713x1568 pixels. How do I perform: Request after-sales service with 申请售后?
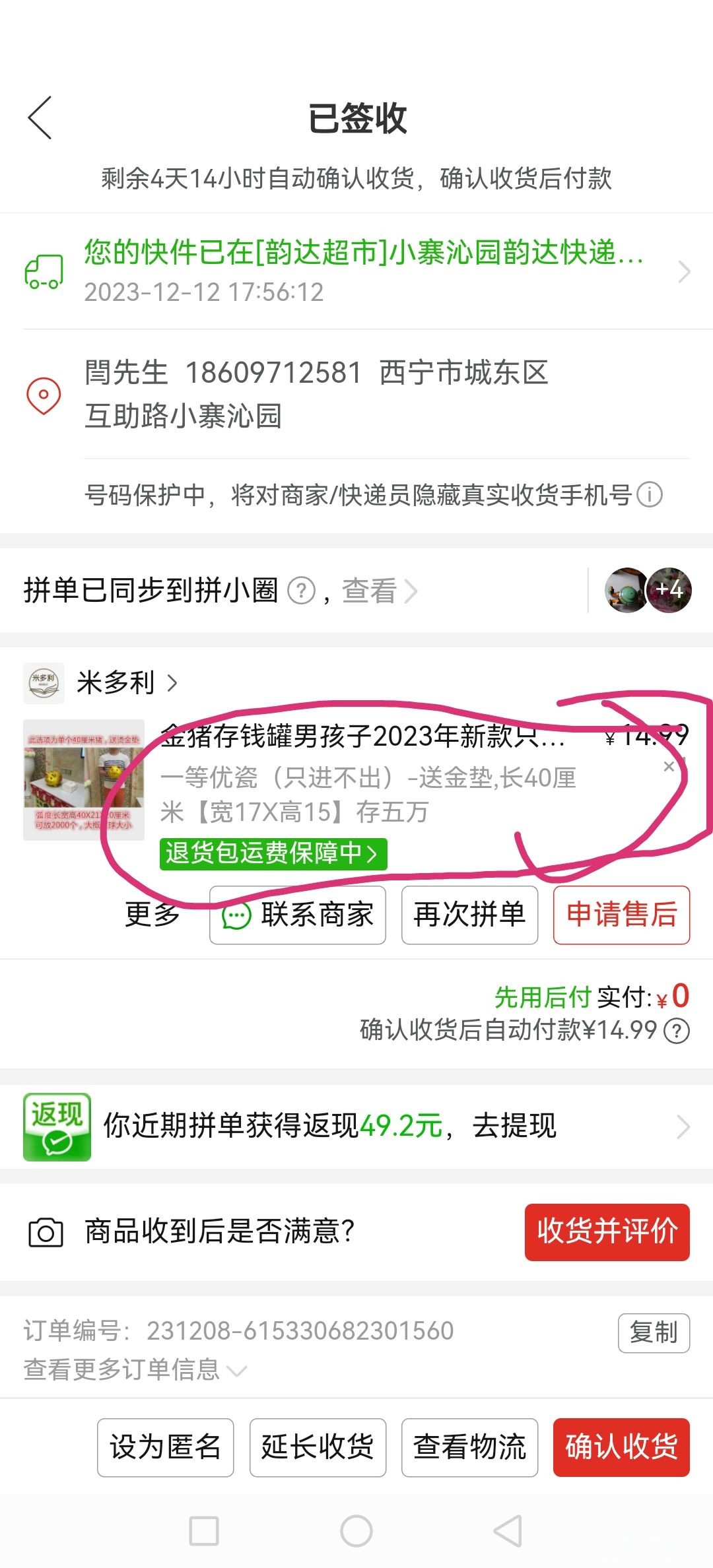point(621,915)
